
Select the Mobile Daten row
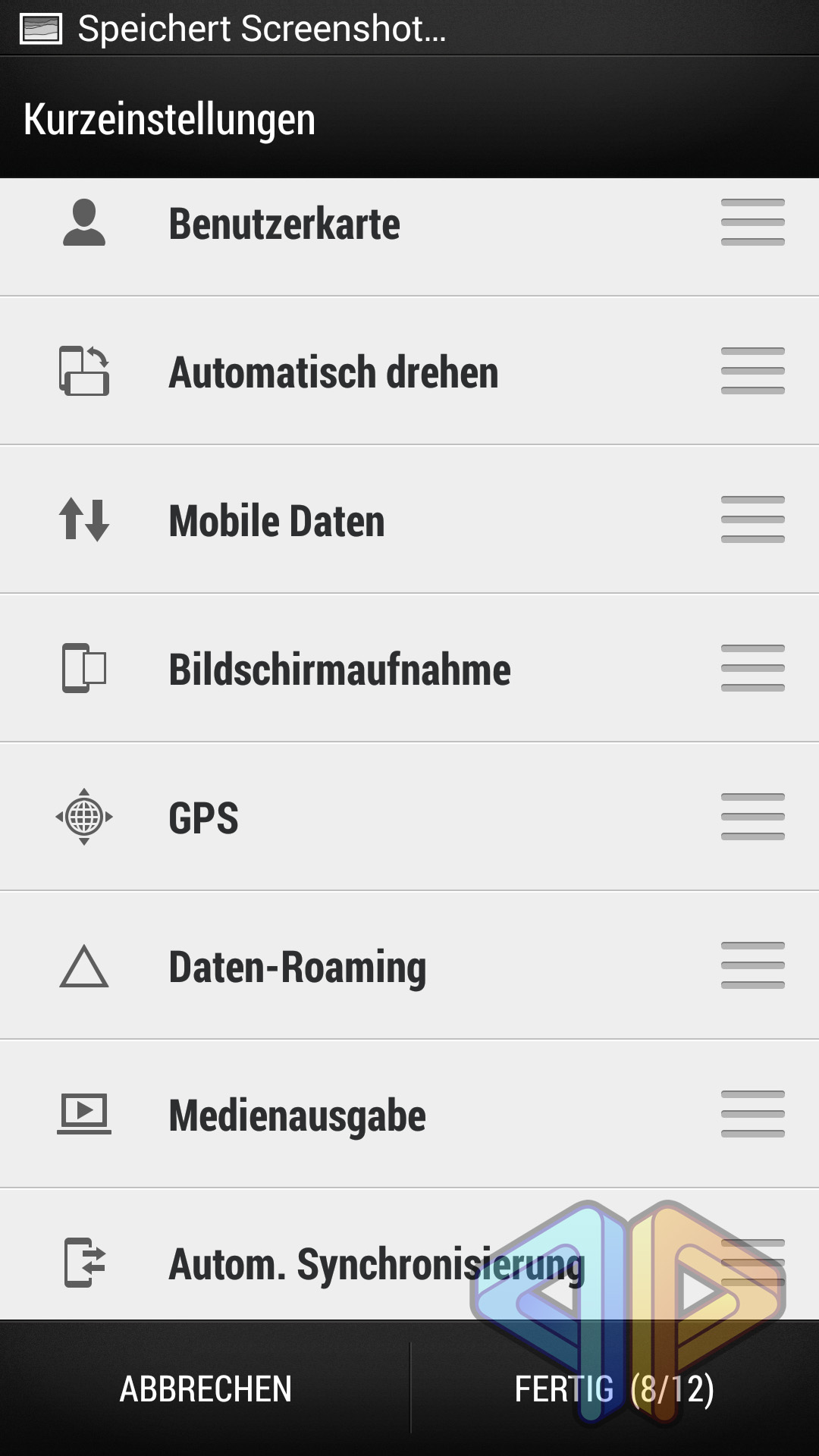(409, 519)
